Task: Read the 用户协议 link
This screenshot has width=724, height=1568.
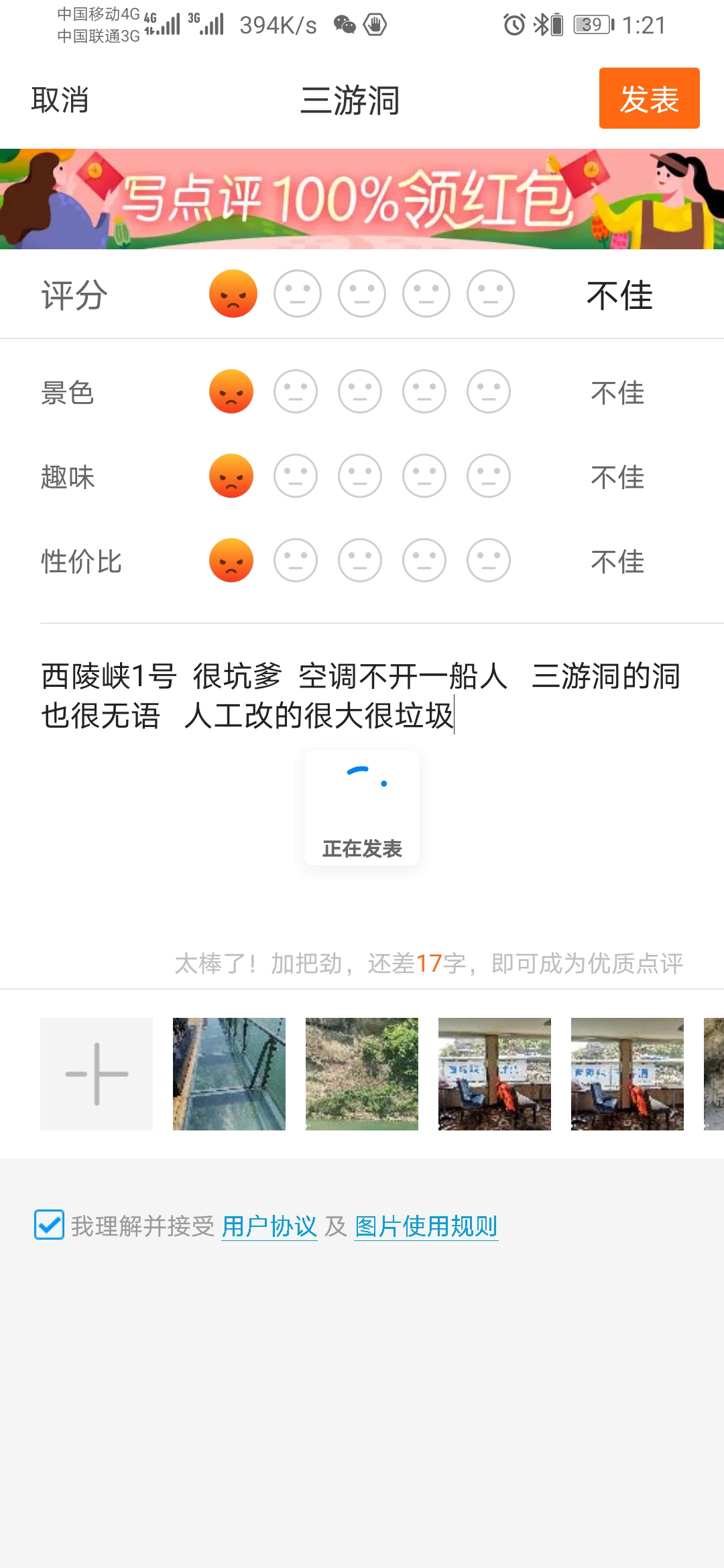Action: click(x=269, y=1226)
